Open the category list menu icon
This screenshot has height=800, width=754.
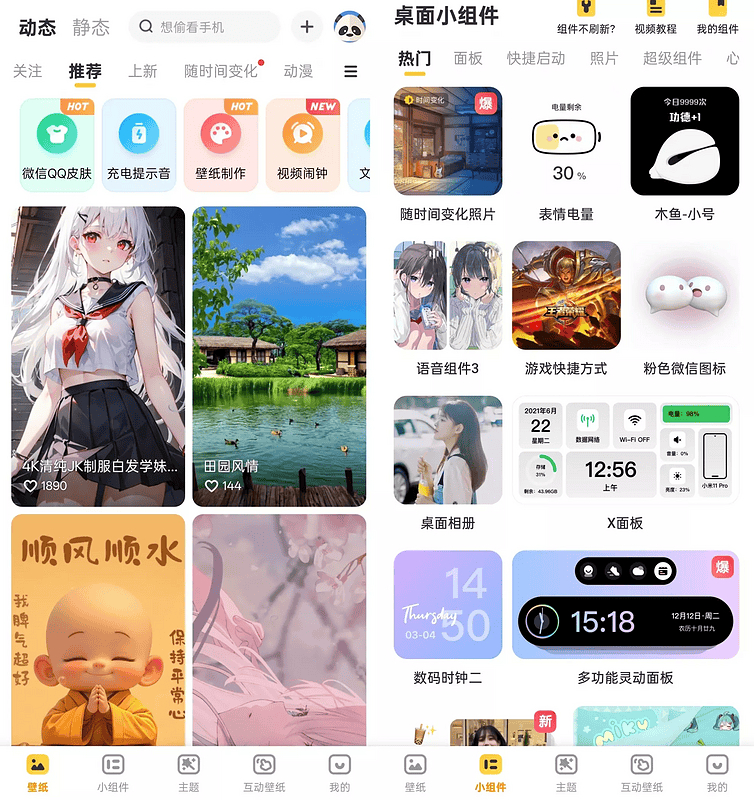tap(350, 71)
